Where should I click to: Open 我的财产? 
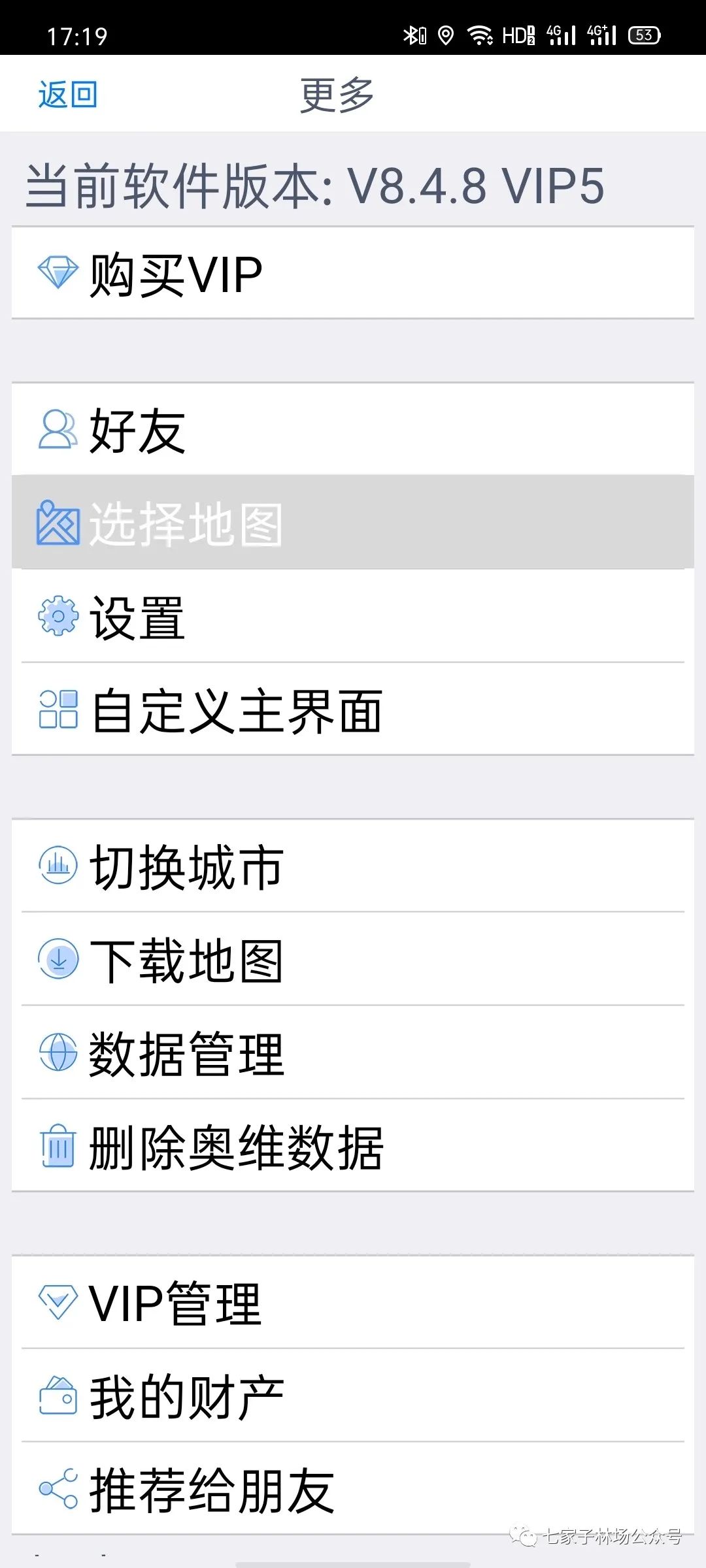click(353, 1396)
